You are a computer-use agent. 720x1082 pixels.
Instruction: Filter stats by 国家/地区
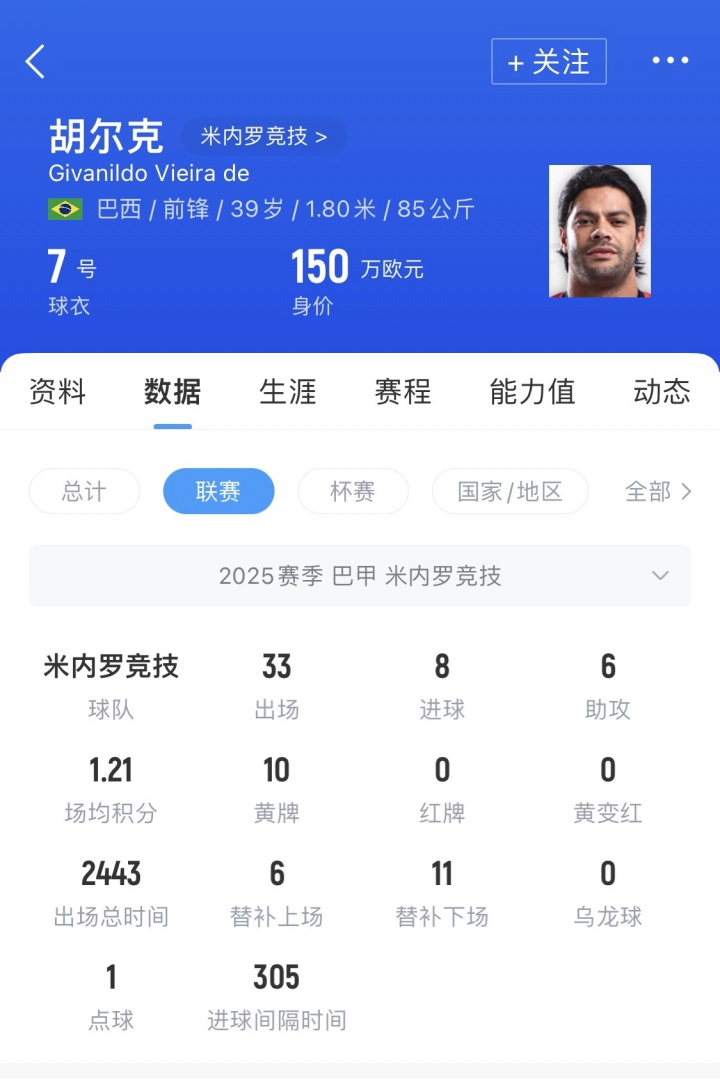point(510,491)
